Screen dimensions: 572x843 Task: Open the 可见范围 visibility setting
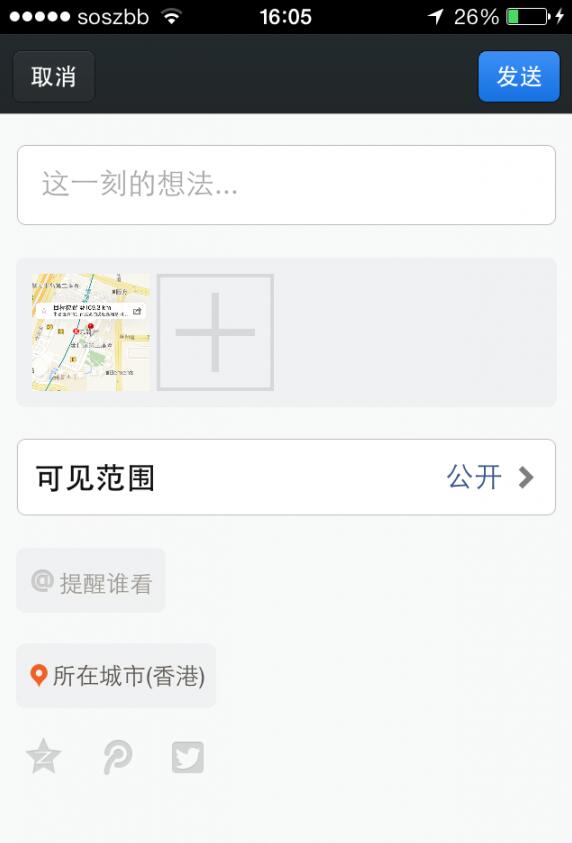pyautogui.click(x=286, y=477)
